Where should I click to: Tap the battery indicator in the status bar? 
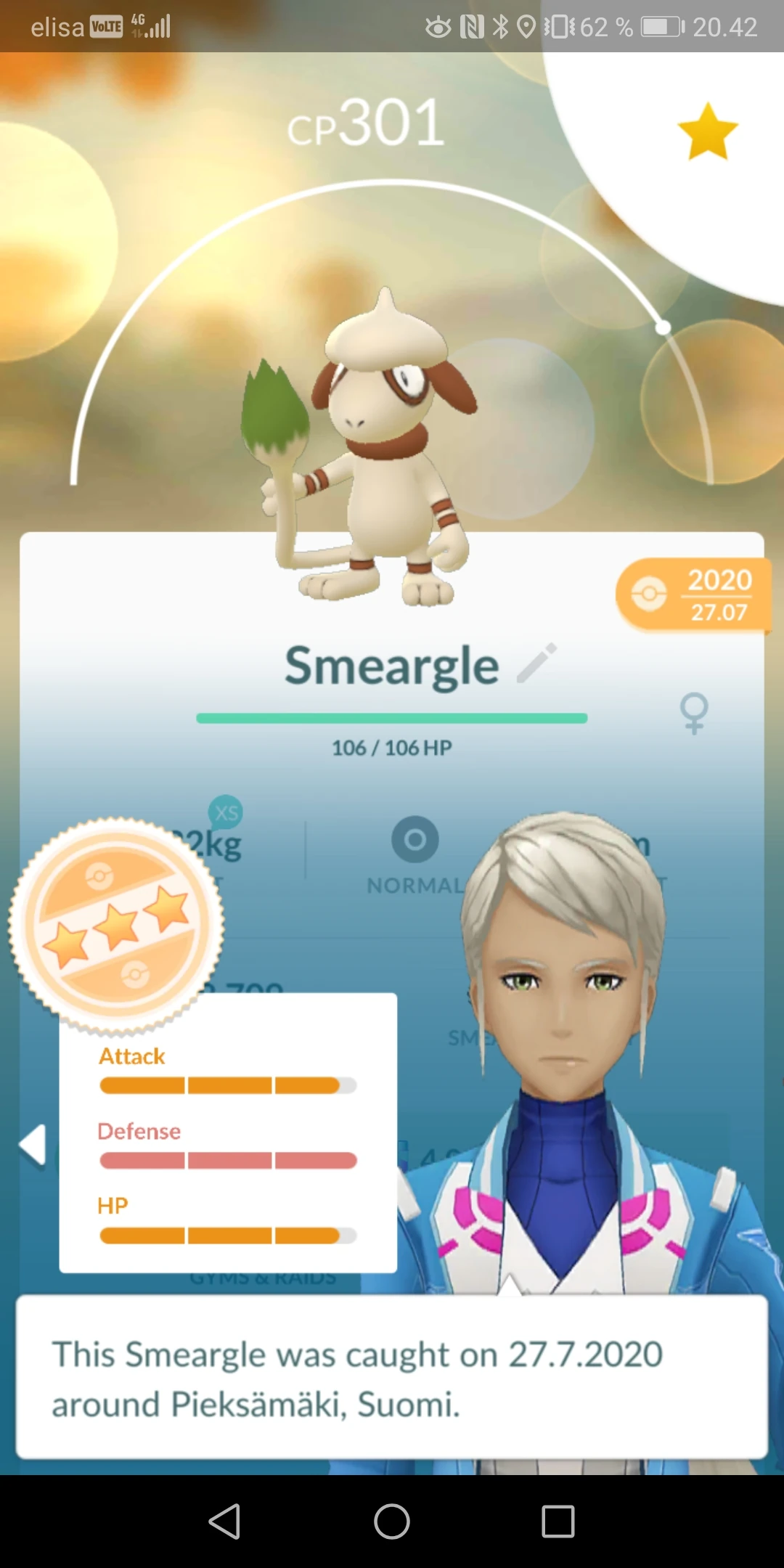click(x=661, y=27)
